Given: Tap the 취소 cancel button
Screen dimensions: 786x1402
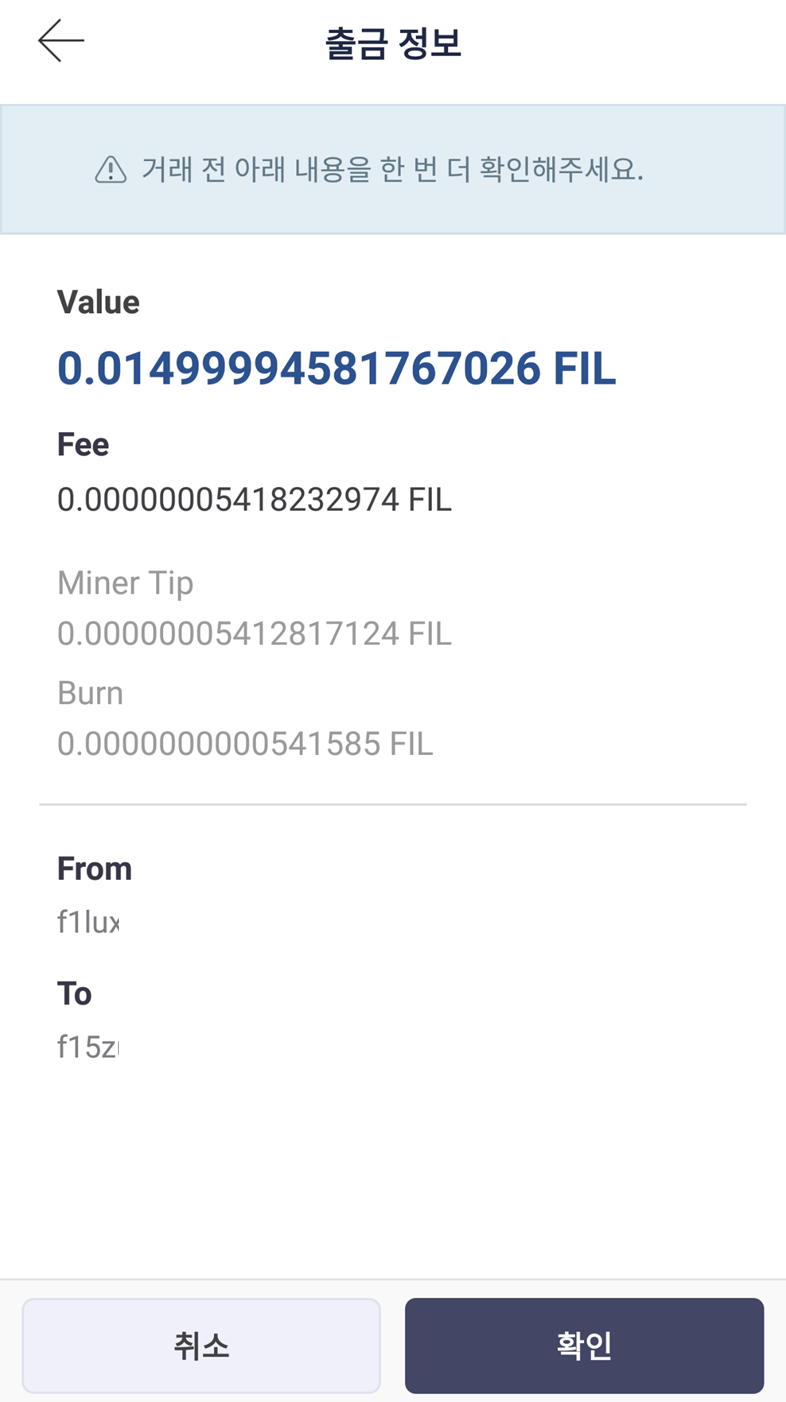Looking at the screenshot, I should (x=201, y=1346).
